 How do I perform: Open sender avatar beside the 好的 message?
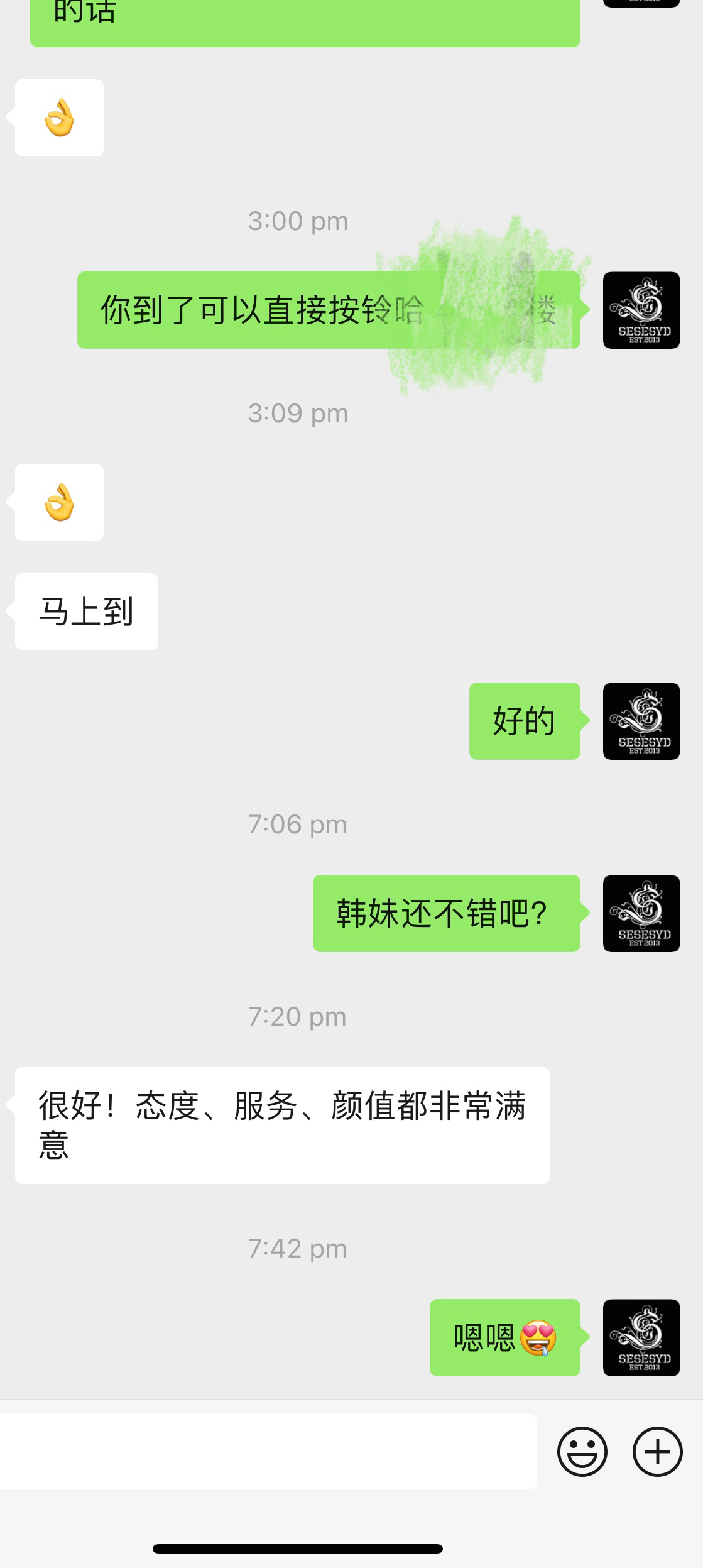coord(641,721)
